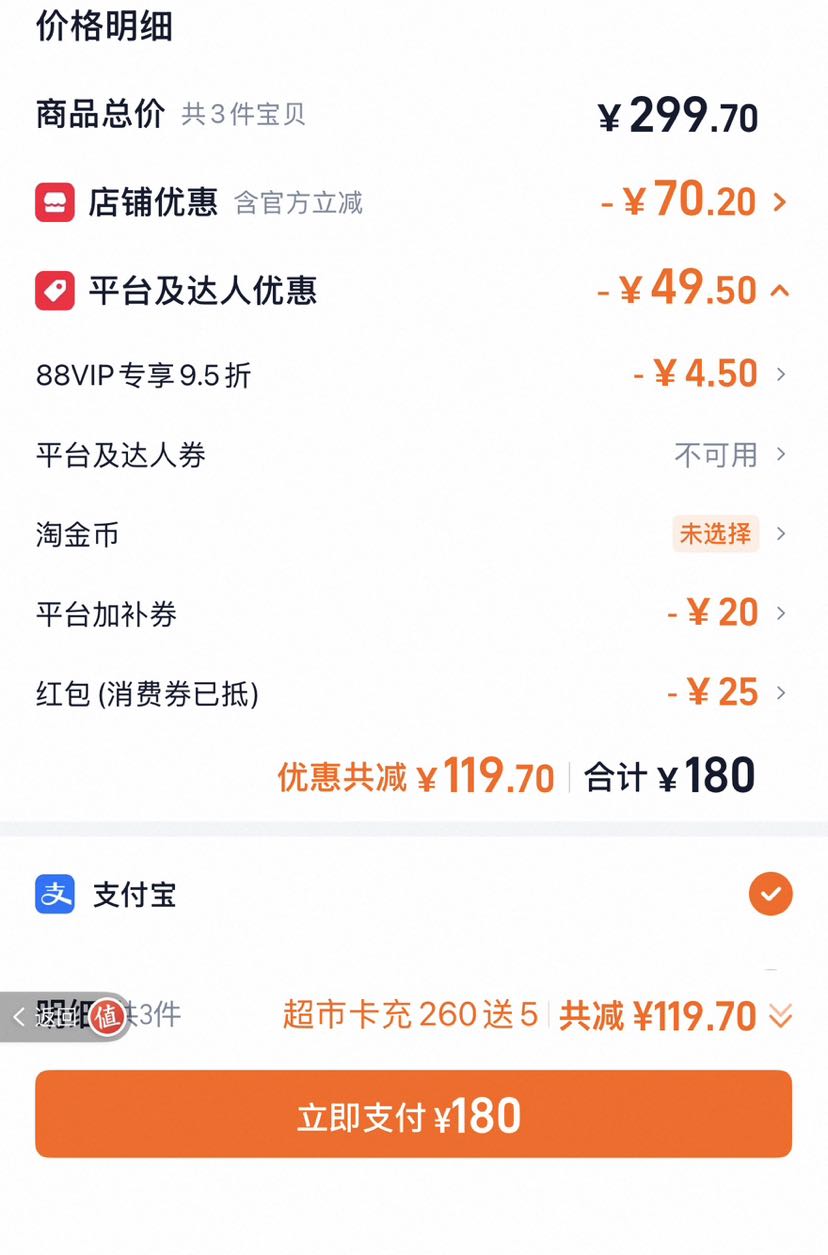Open the 平台及达人券 row

[x=413, y=455]
